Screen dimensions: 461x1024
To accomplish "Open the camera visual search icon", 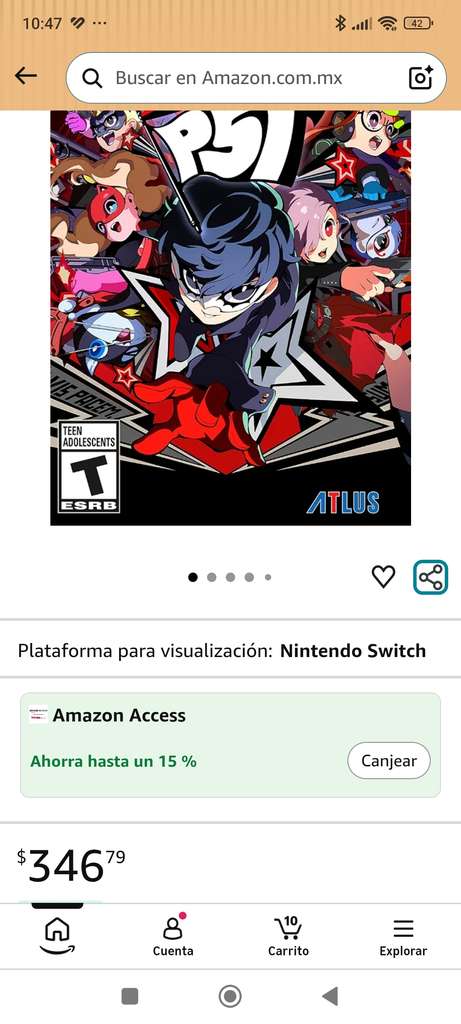I will tap(421, 78).
